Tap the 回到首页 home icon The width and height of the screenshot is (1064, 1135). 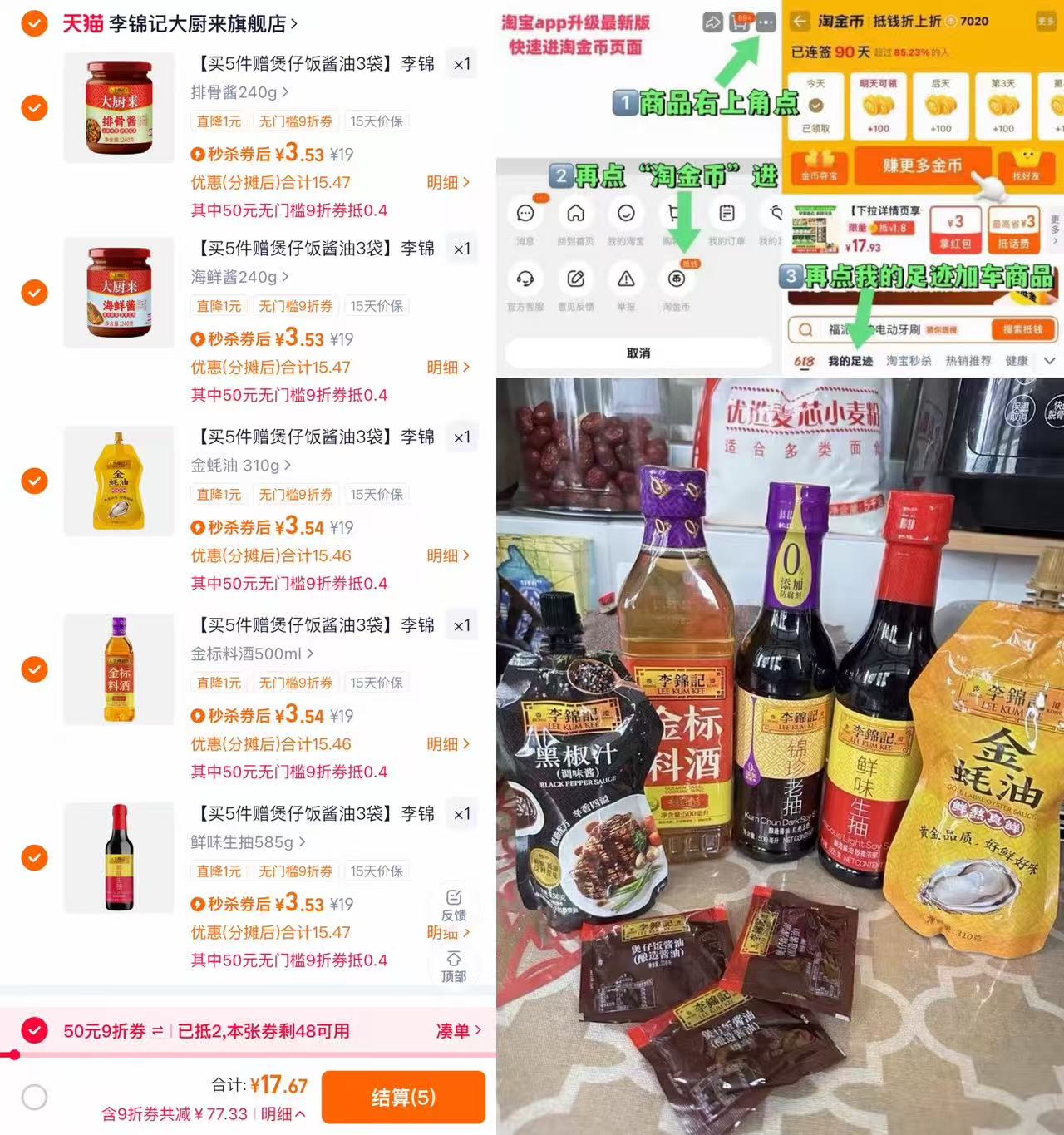[x=576, y=214]
